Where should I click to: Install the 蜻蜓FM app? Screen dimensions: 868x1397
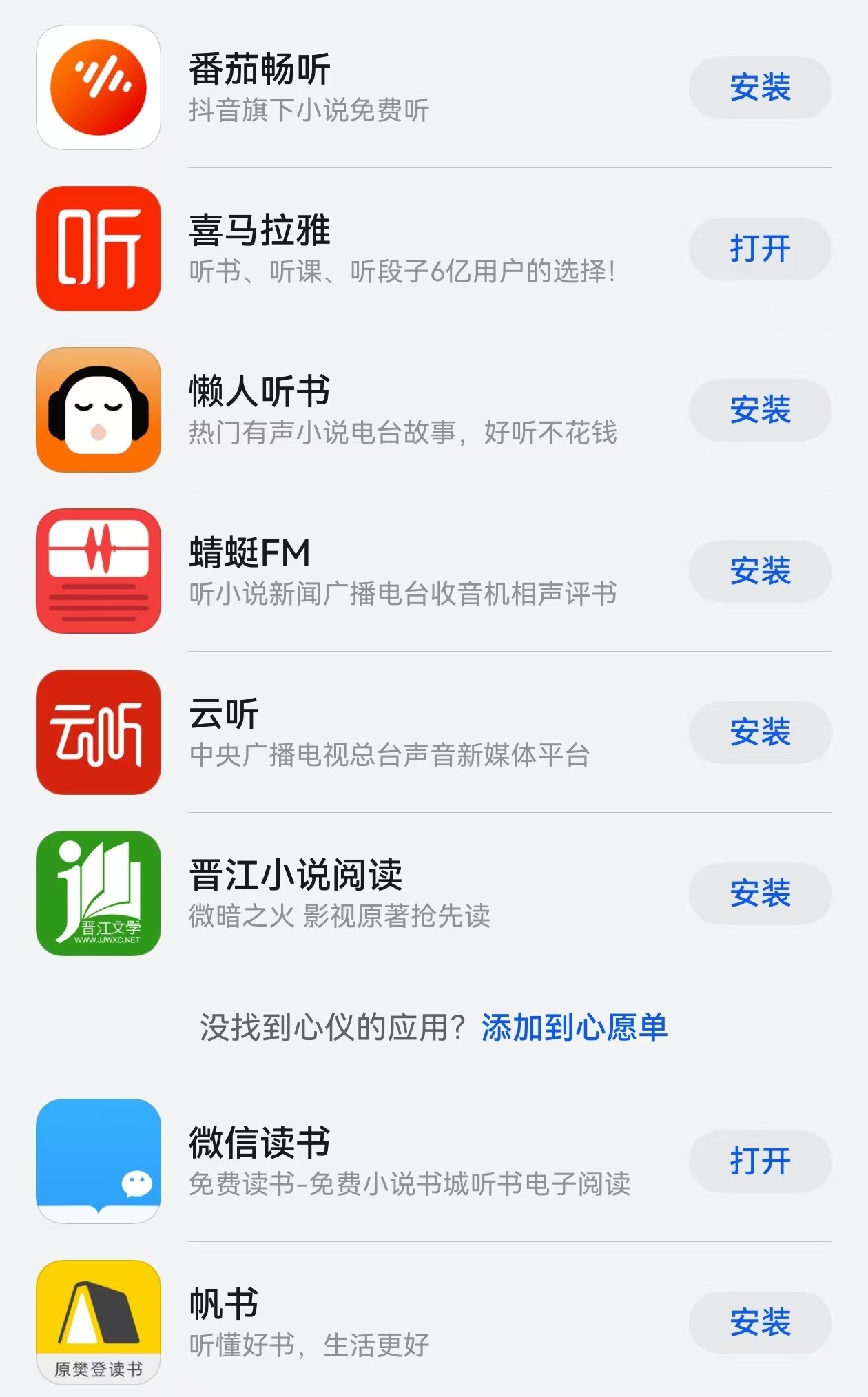(x=760, y=572)
